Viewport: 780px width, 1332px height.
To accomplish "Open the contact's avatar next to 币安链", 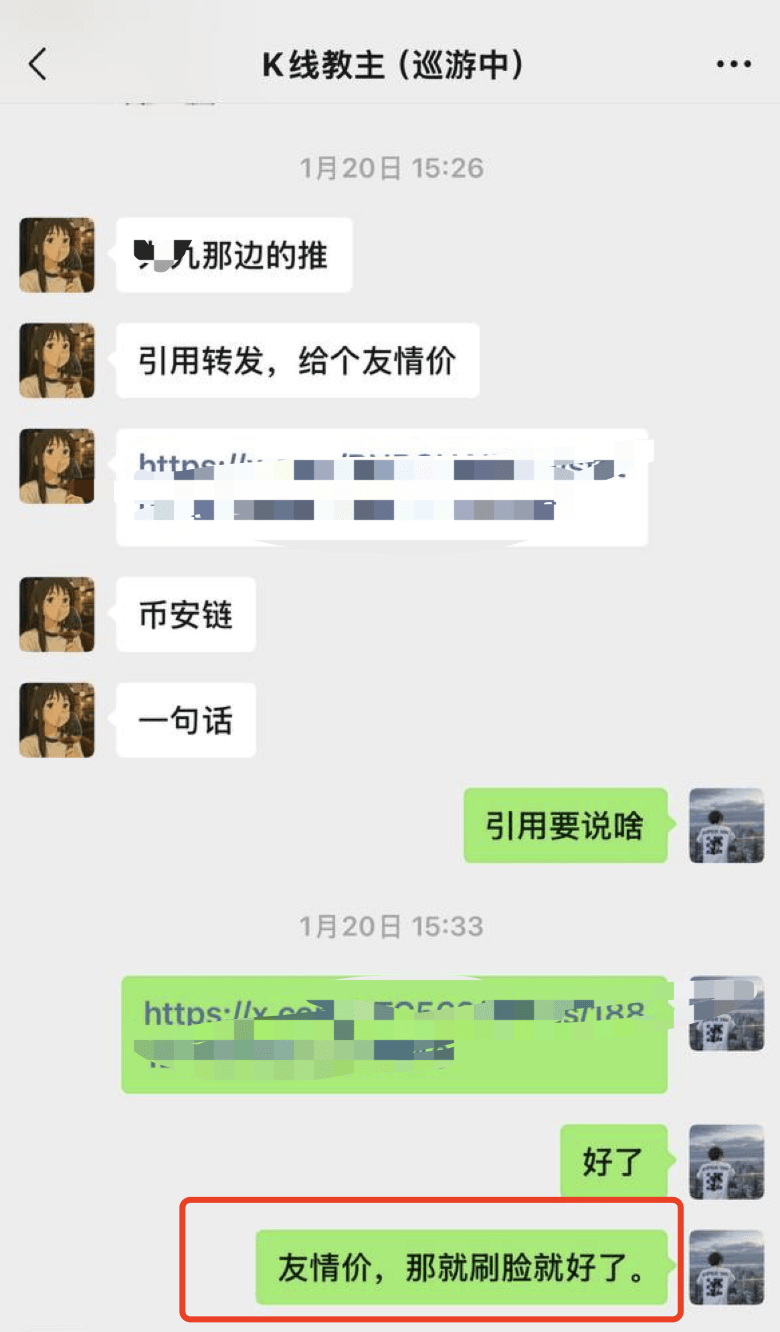I will pyautogui.click(x=57, y=614).
